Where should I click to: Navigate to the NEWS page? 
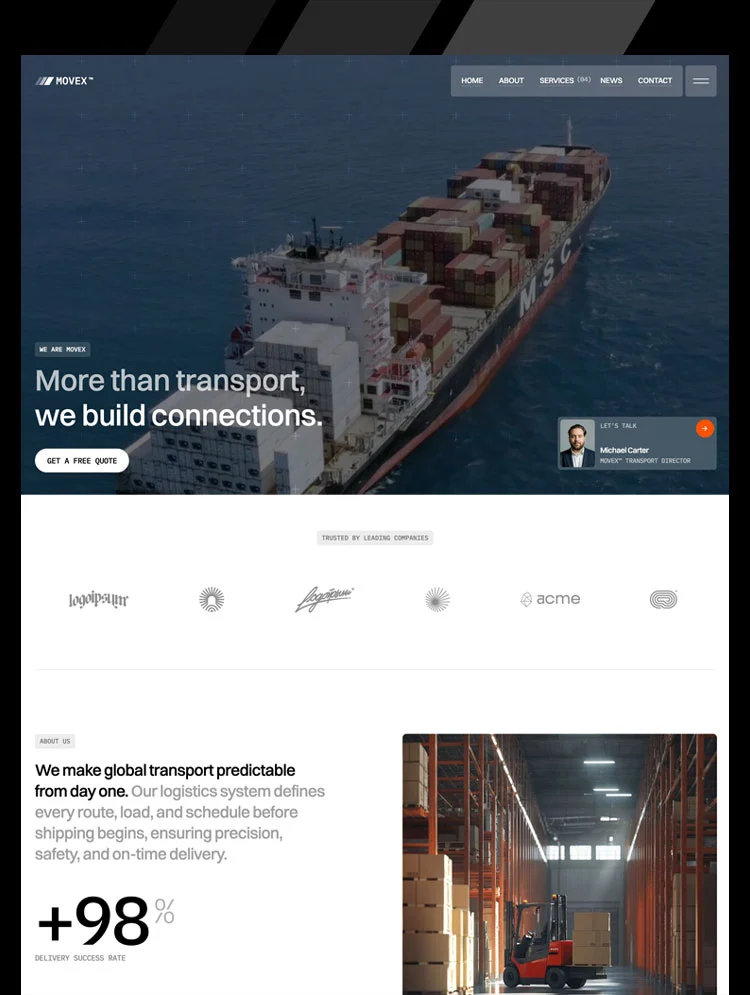[611, 80]
